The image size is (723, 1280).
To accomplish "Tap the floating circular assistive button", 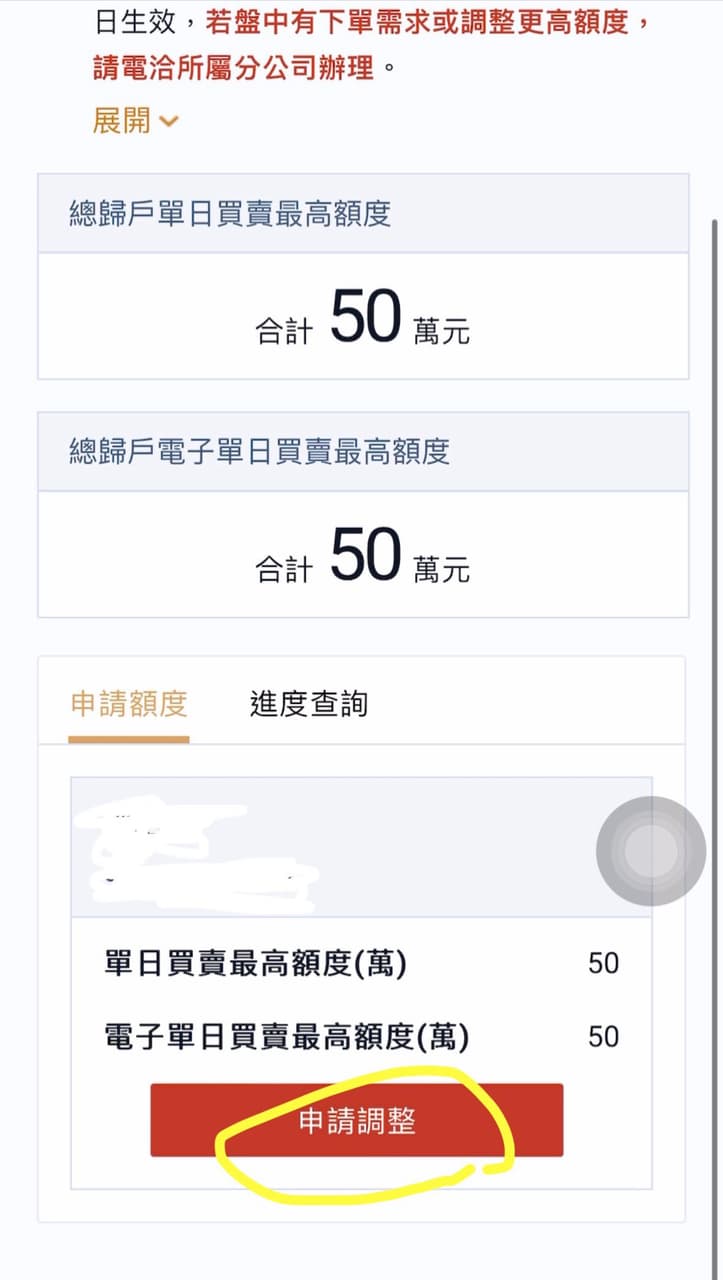I will (651, 851).
